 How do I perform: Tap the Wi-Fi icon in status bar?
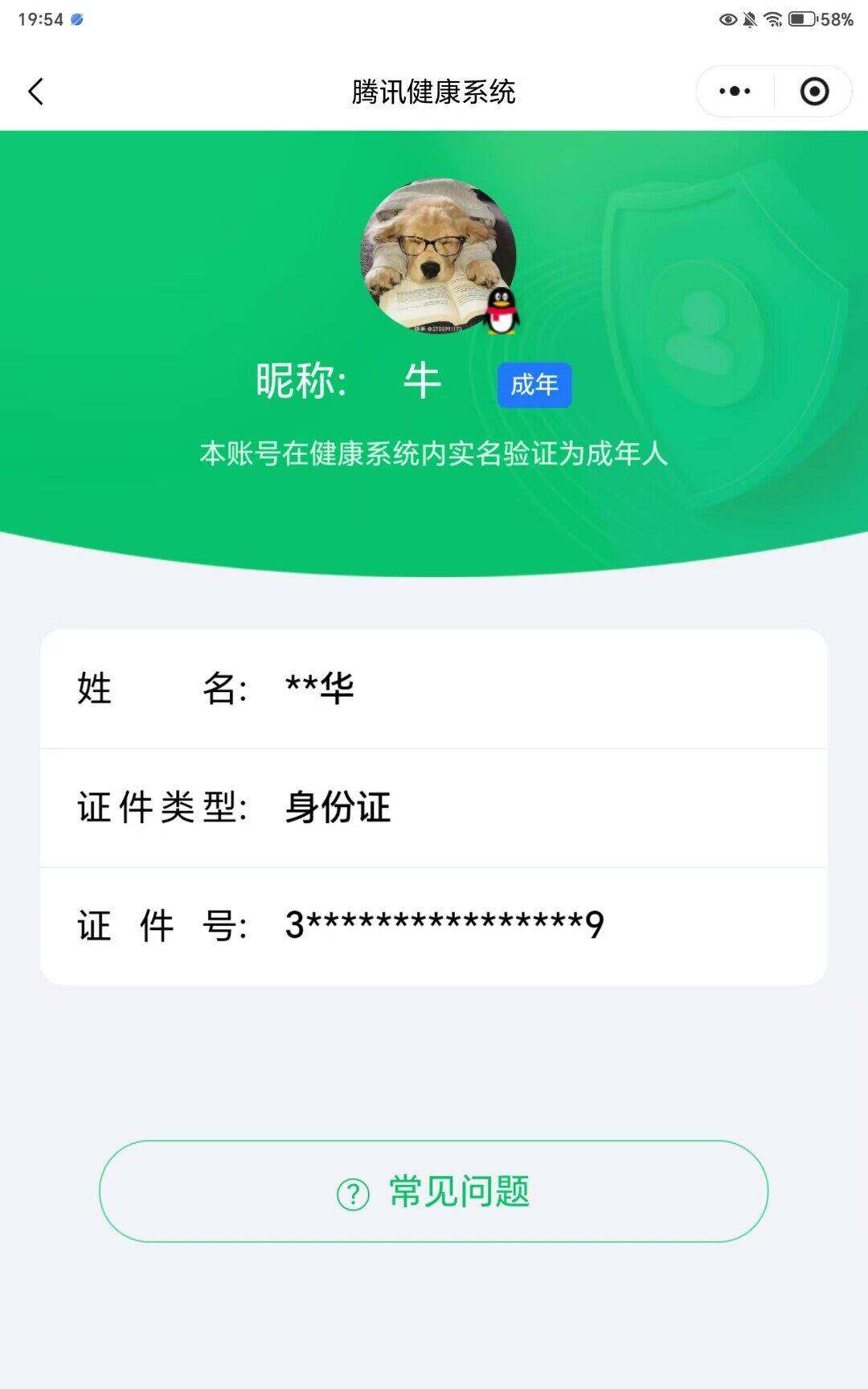(773, 19)
